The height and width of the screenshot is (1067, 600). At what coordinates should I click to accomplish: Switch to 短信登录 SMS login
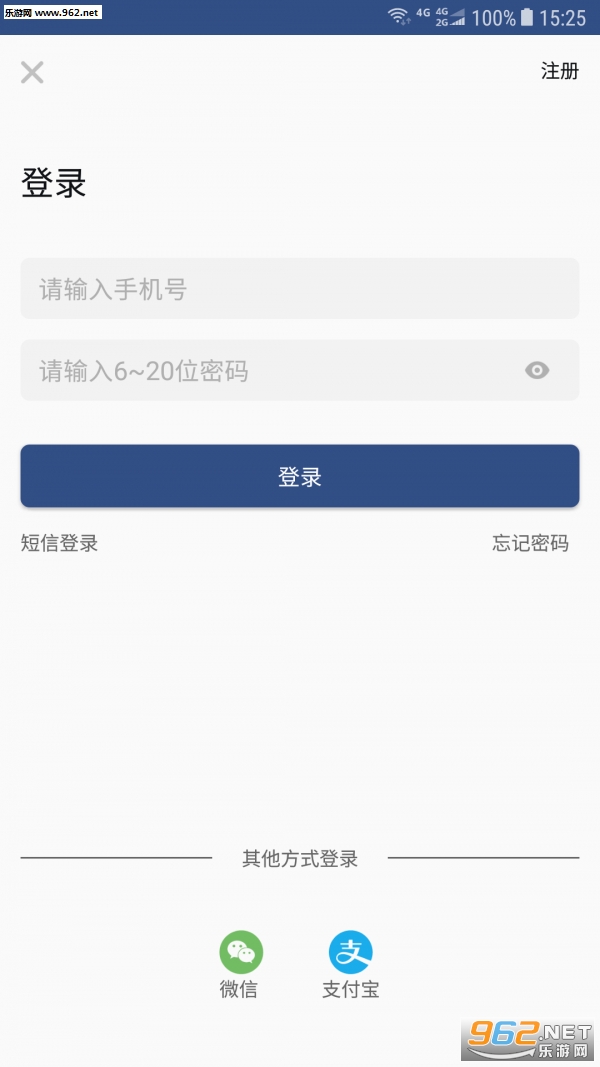point(60,543)
